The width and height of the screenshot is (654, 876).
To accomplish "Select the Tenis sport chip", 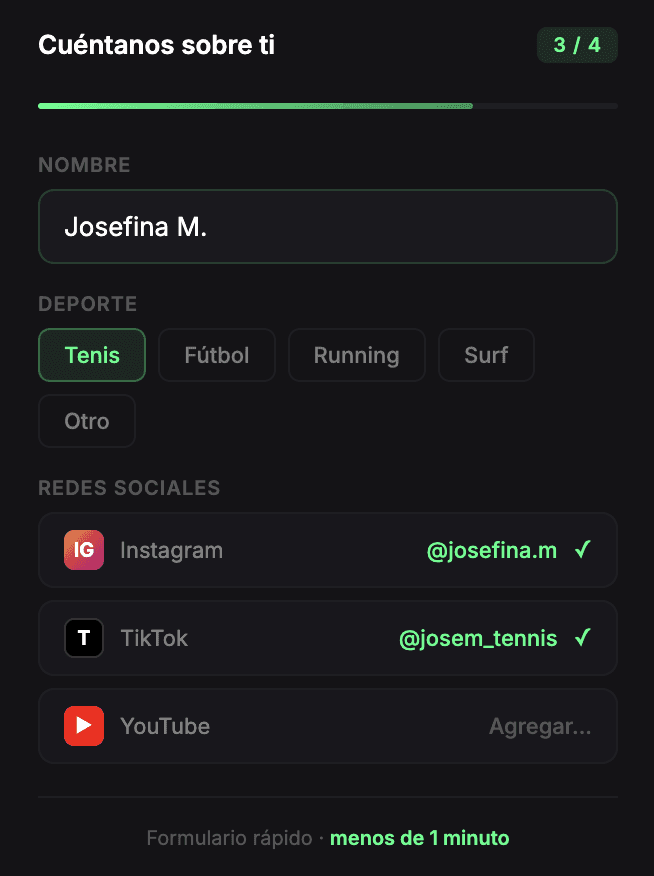I will pyautogui.click(x=92, y=355).
